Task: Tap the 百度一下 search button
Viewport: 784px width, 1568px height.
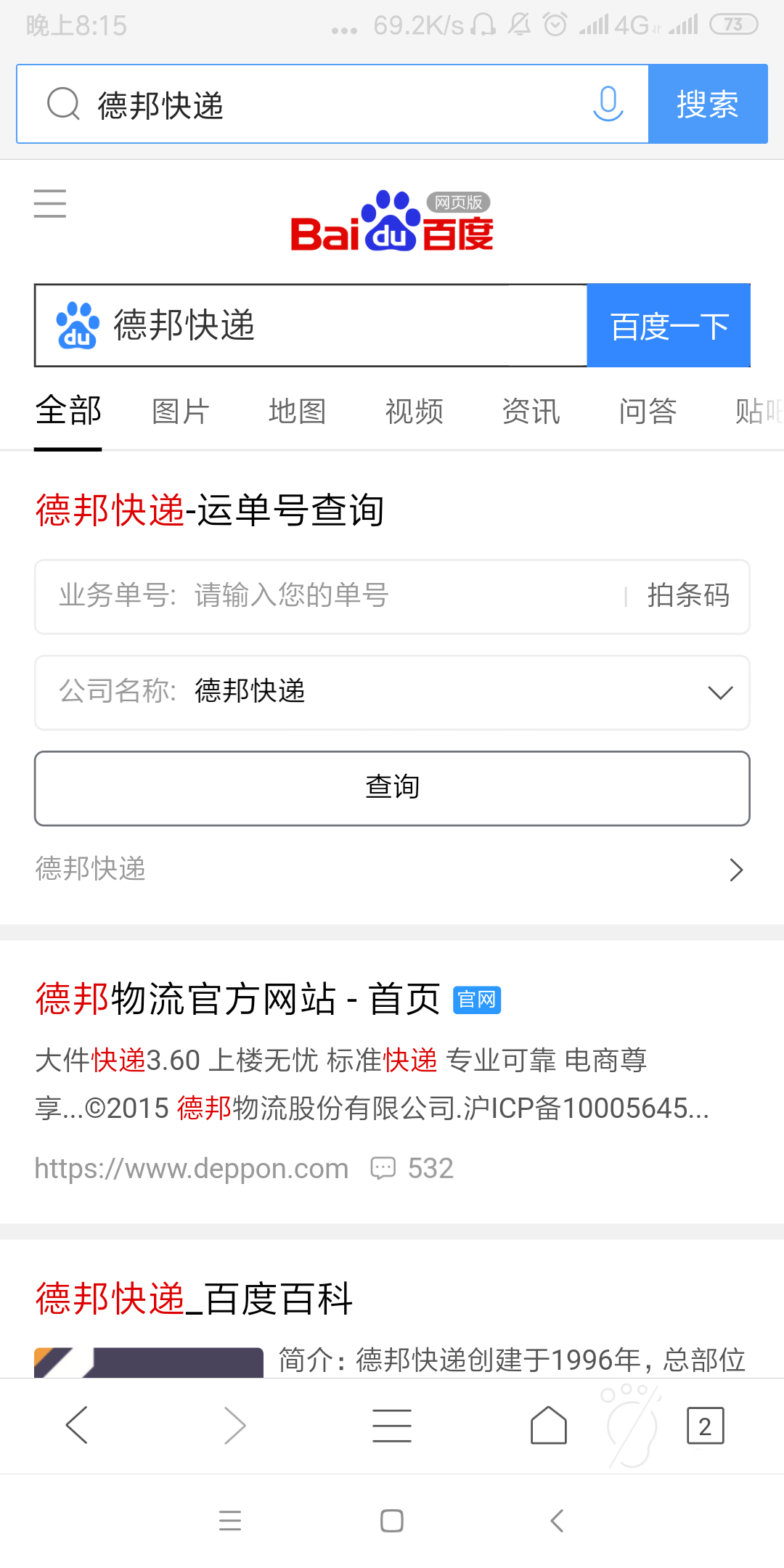Action: click(x=668, y=325)
